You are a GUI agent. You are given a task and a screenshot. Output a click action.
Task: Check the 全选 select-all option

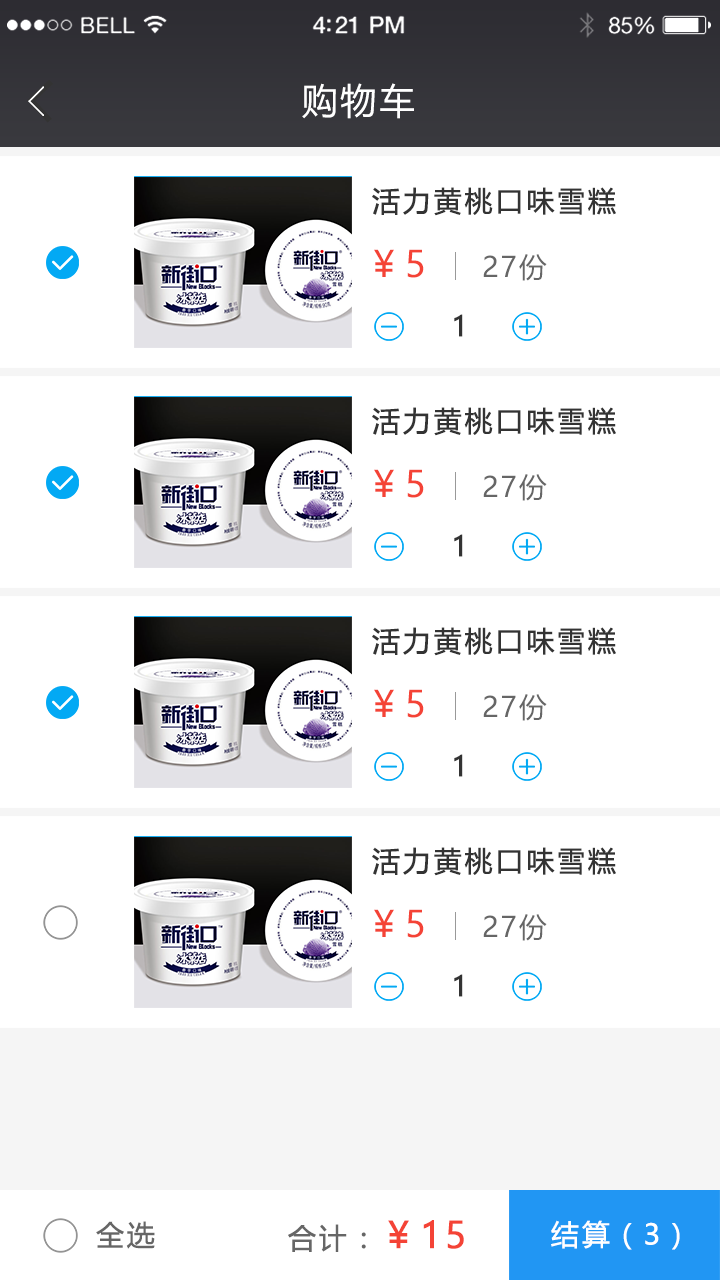click(x=61, y=1236)
